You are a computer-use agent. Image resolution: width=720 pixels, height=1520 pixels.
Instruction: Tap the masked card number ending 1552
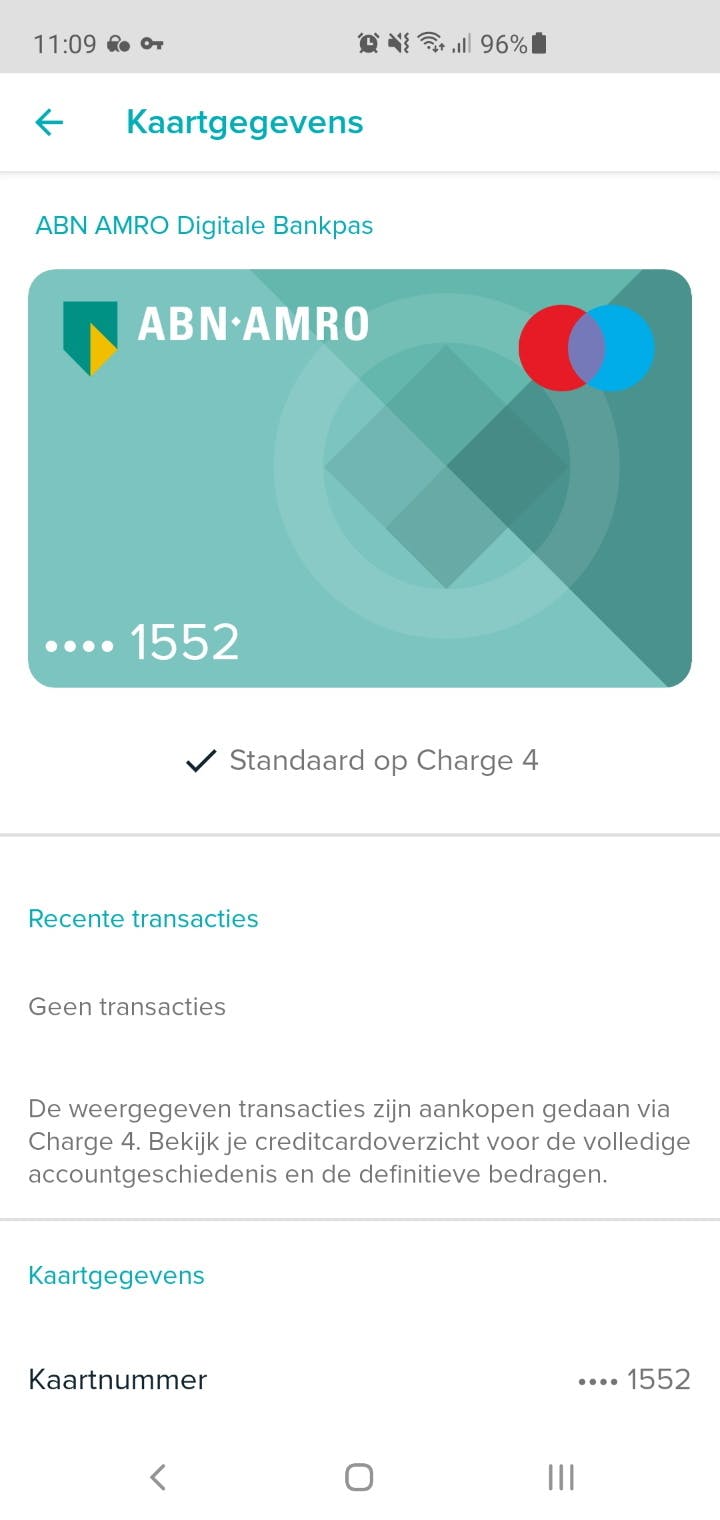coord(140,643)
